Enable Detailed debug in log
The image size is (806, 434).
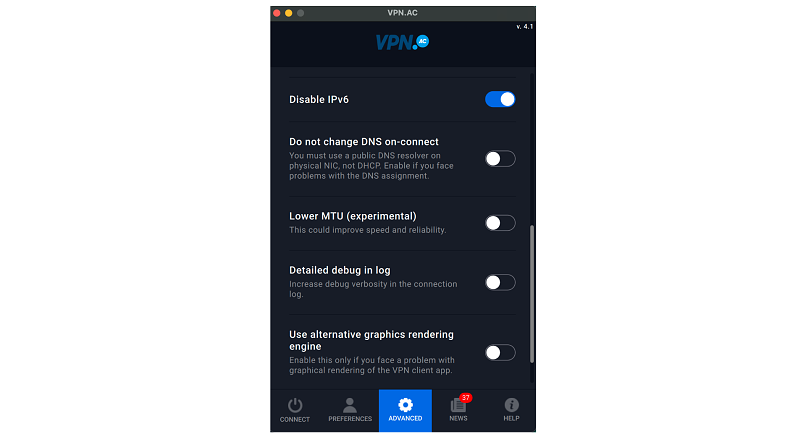[500, 282]
